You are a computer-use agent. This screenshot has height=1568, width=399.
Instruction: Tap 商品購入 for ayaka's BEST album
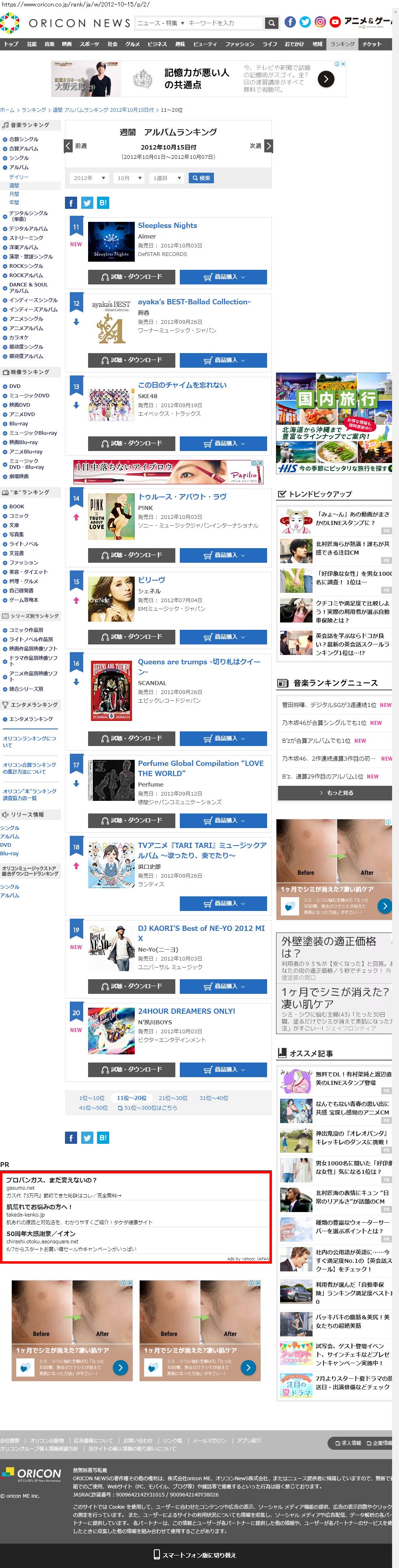tap(223, 360)
